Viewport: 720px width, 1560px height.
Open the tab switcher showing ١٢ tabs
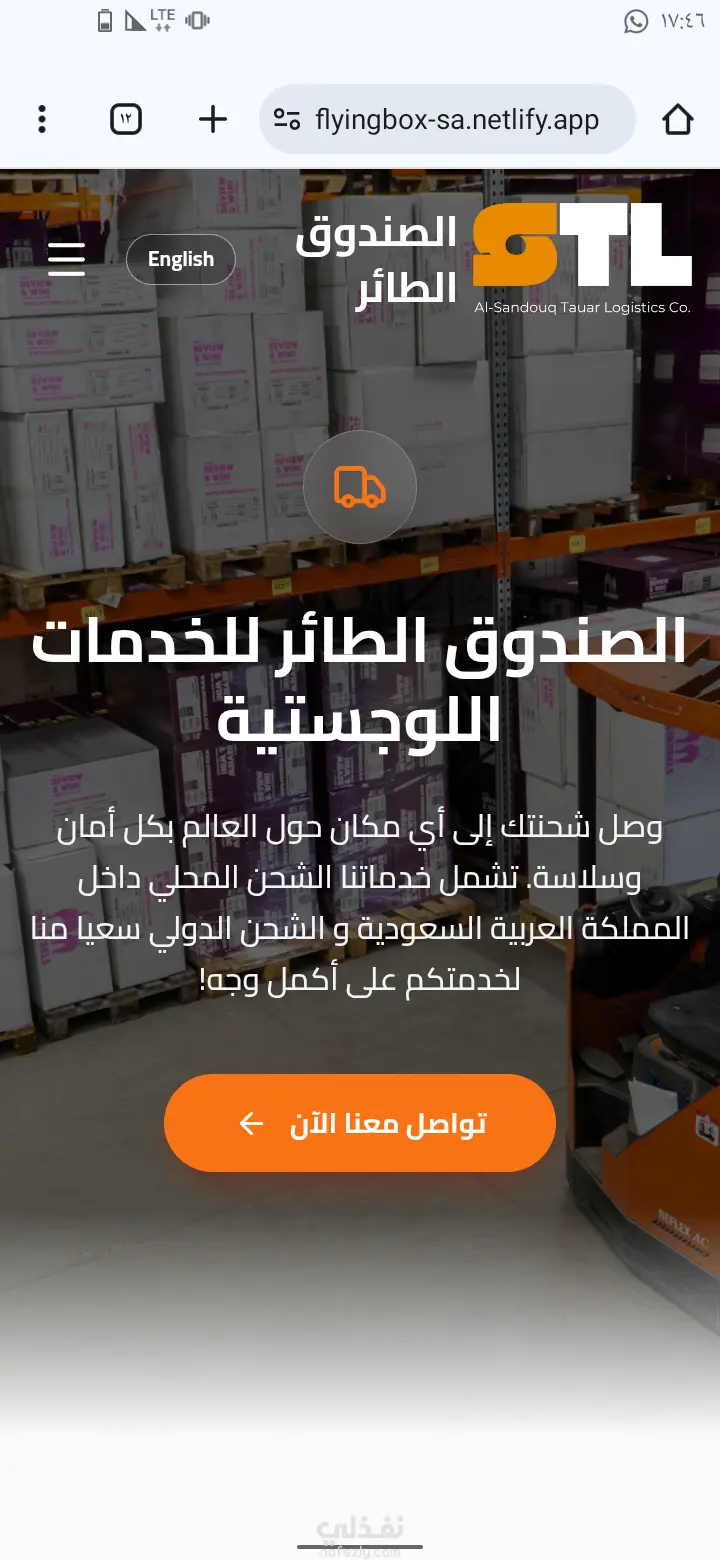(x=126, y=119)
